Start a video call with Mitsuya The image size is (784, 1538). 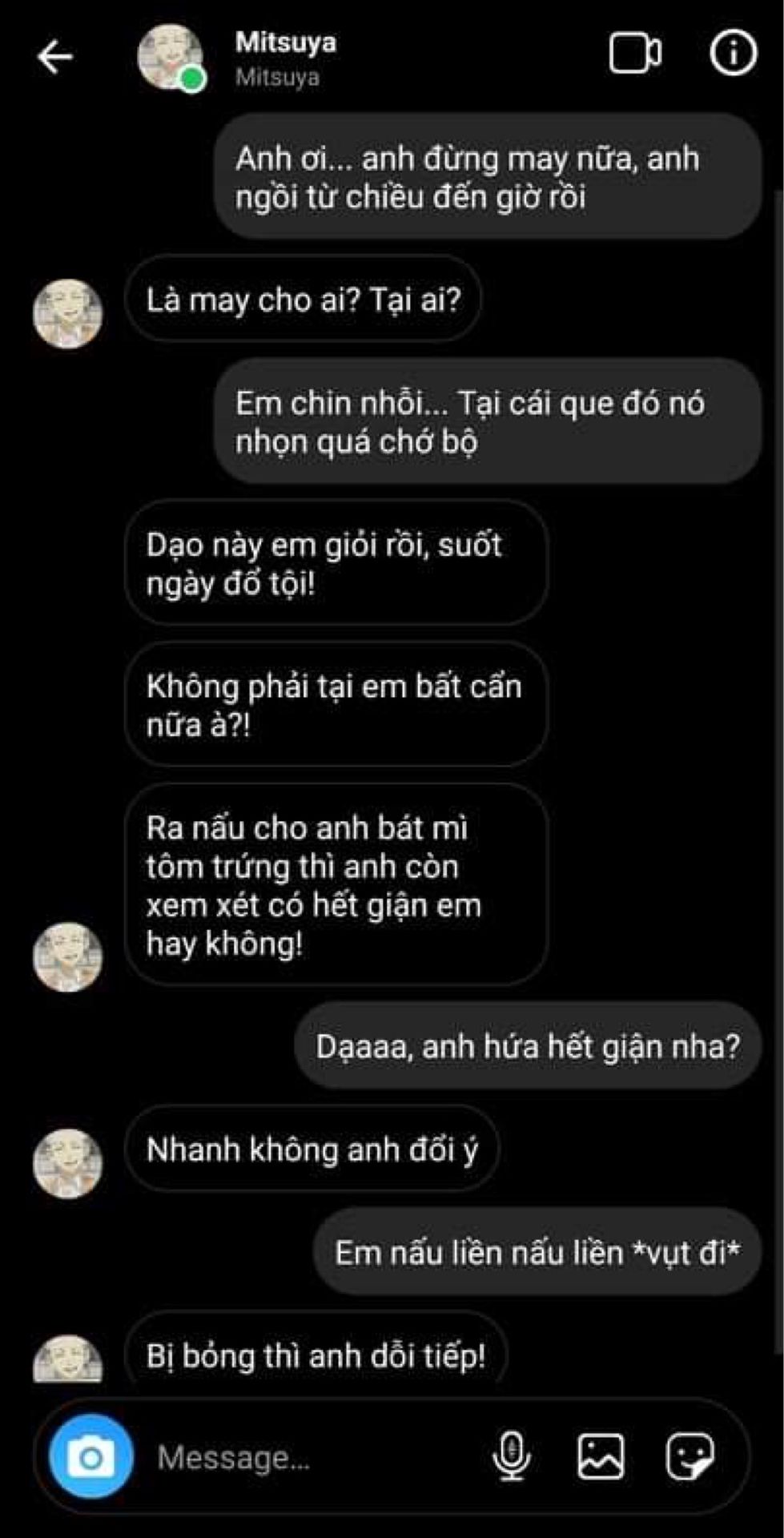(x=635, y=54)
